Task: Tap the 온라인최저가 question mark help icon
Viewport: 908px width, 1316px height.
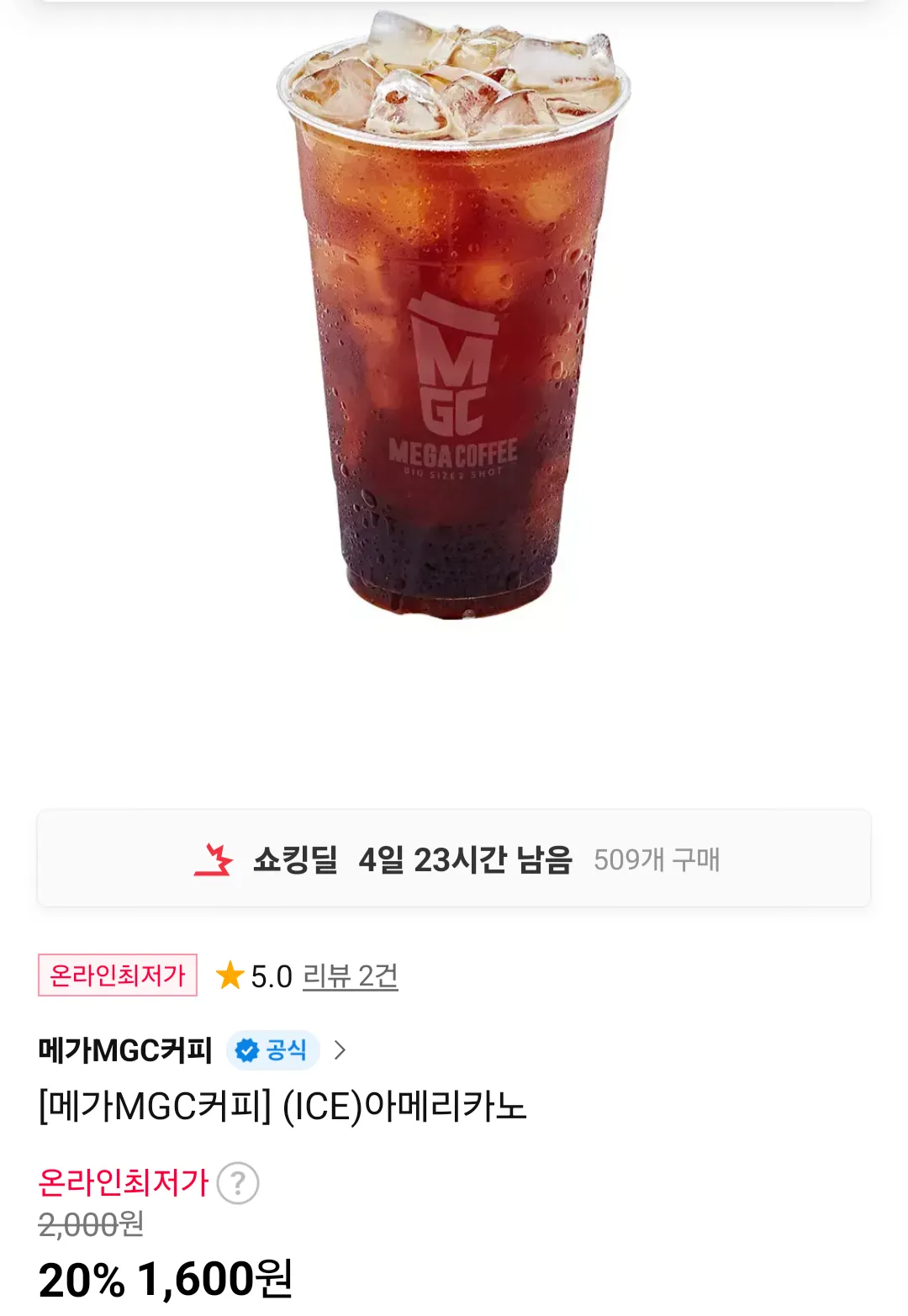Action: coord(238,1183)
